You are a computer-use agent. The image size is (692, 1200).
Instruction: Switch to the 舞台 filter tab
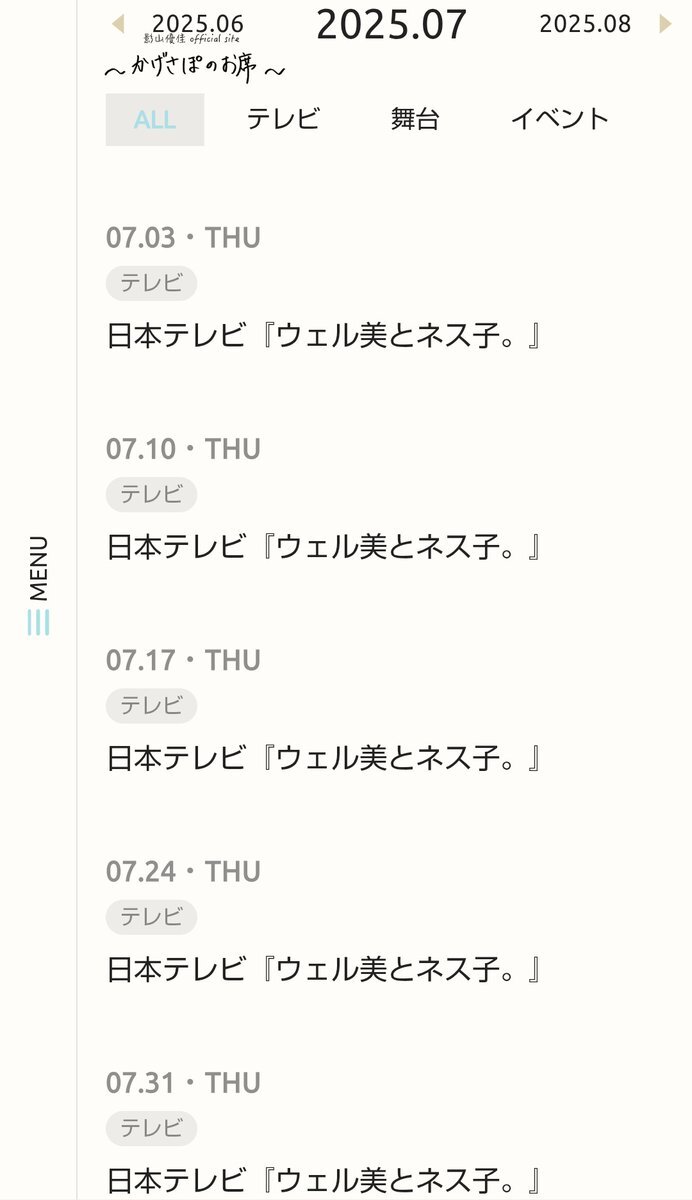(415, 120)
